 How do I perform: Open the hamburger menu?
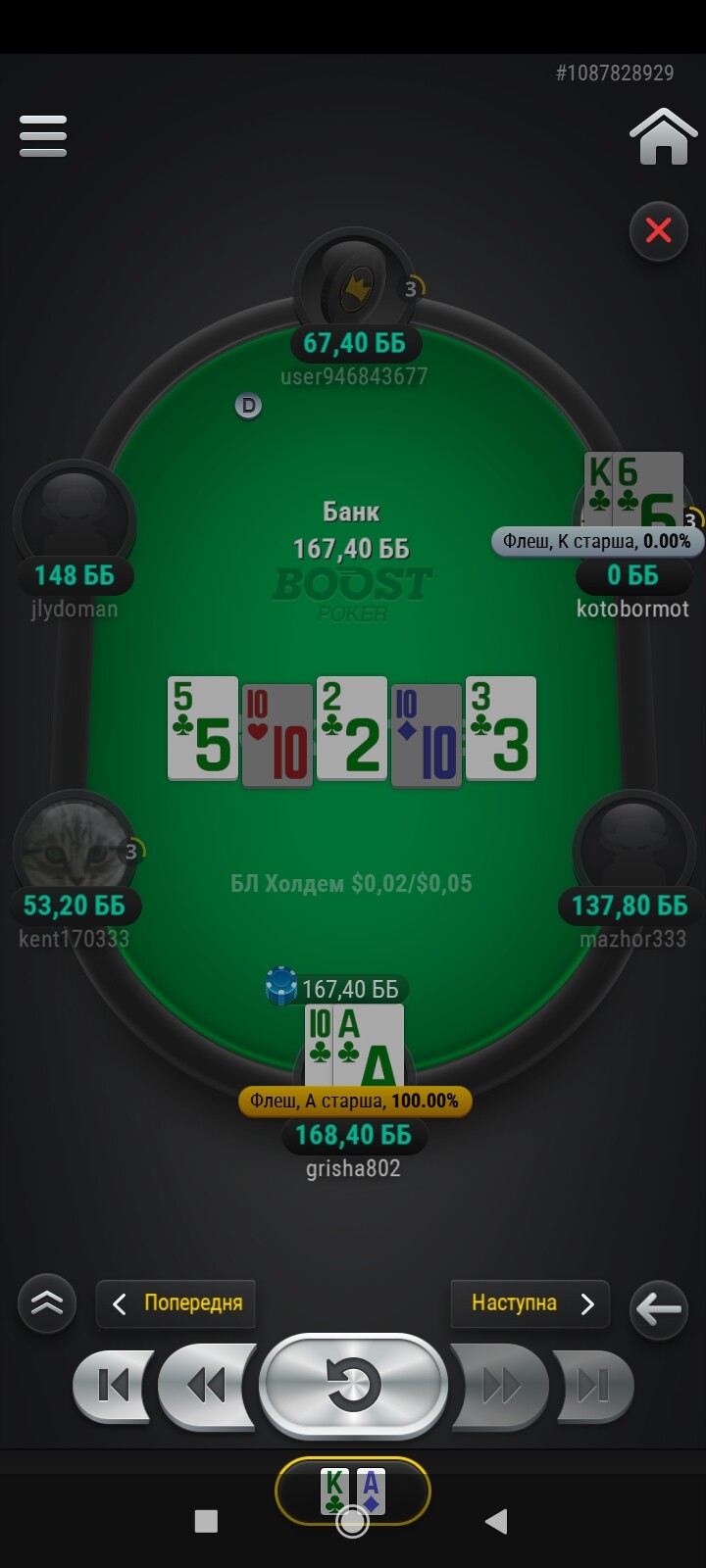[x=43, y=136]
